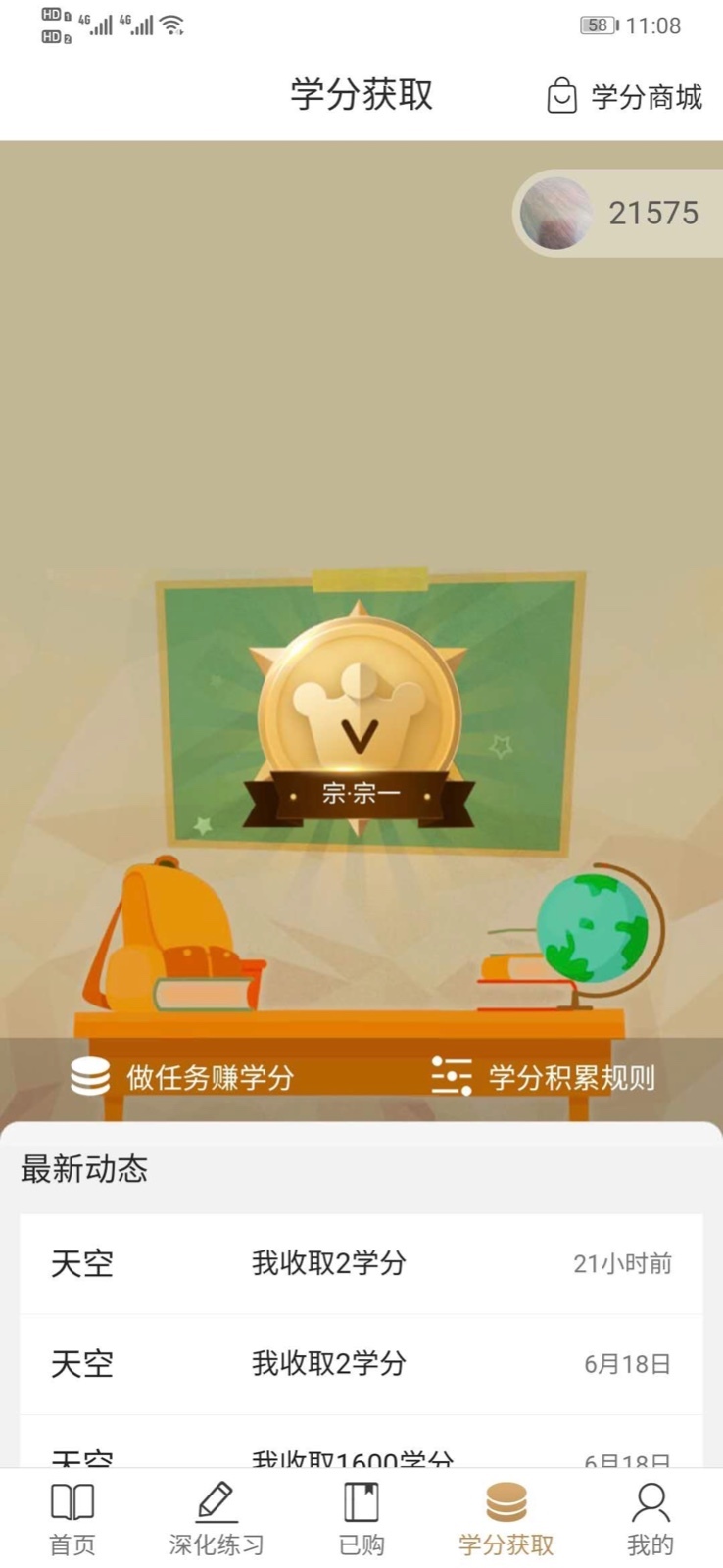Switch to the 我的 profile tab
723x1568 pixels.
(650, 1519)
